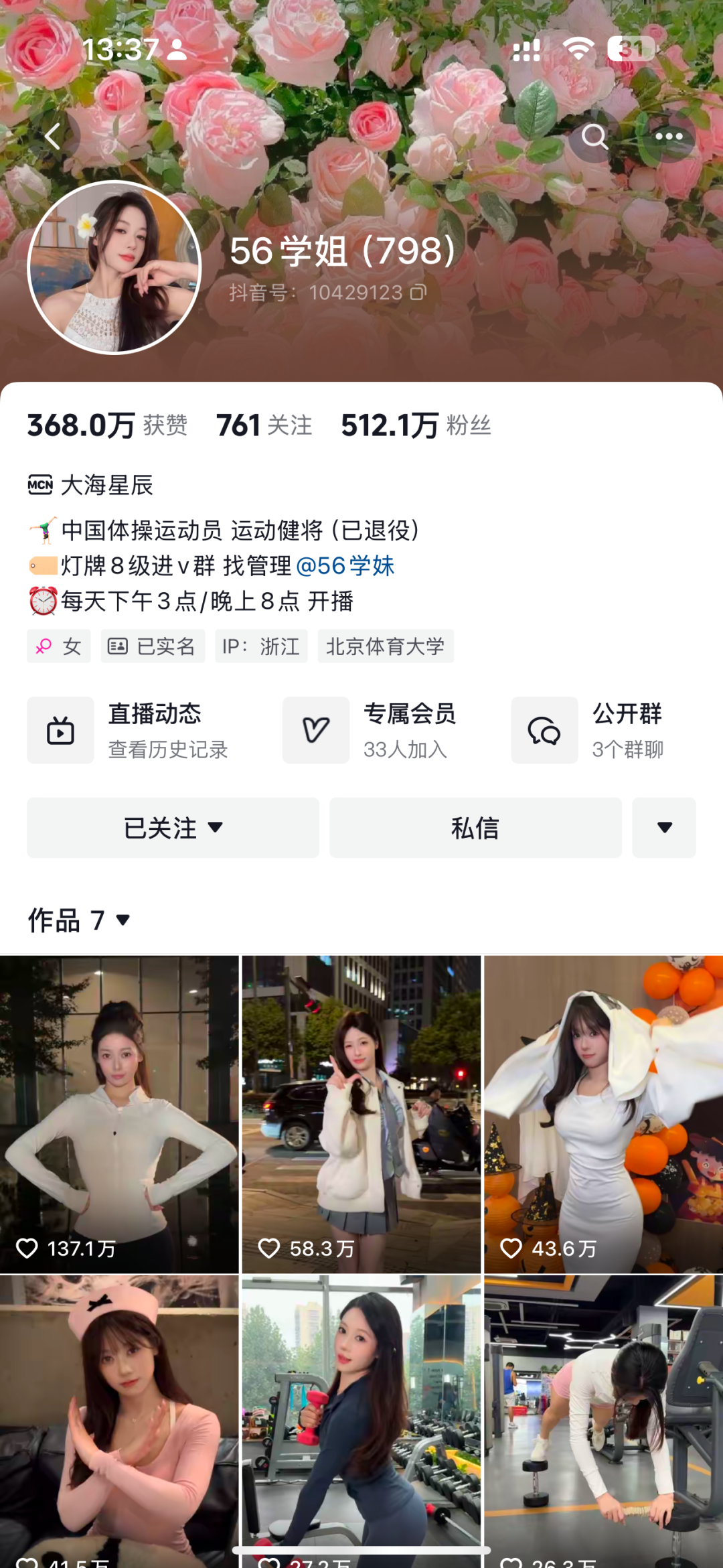Tap the 已关注 following button

pos(173,828)
